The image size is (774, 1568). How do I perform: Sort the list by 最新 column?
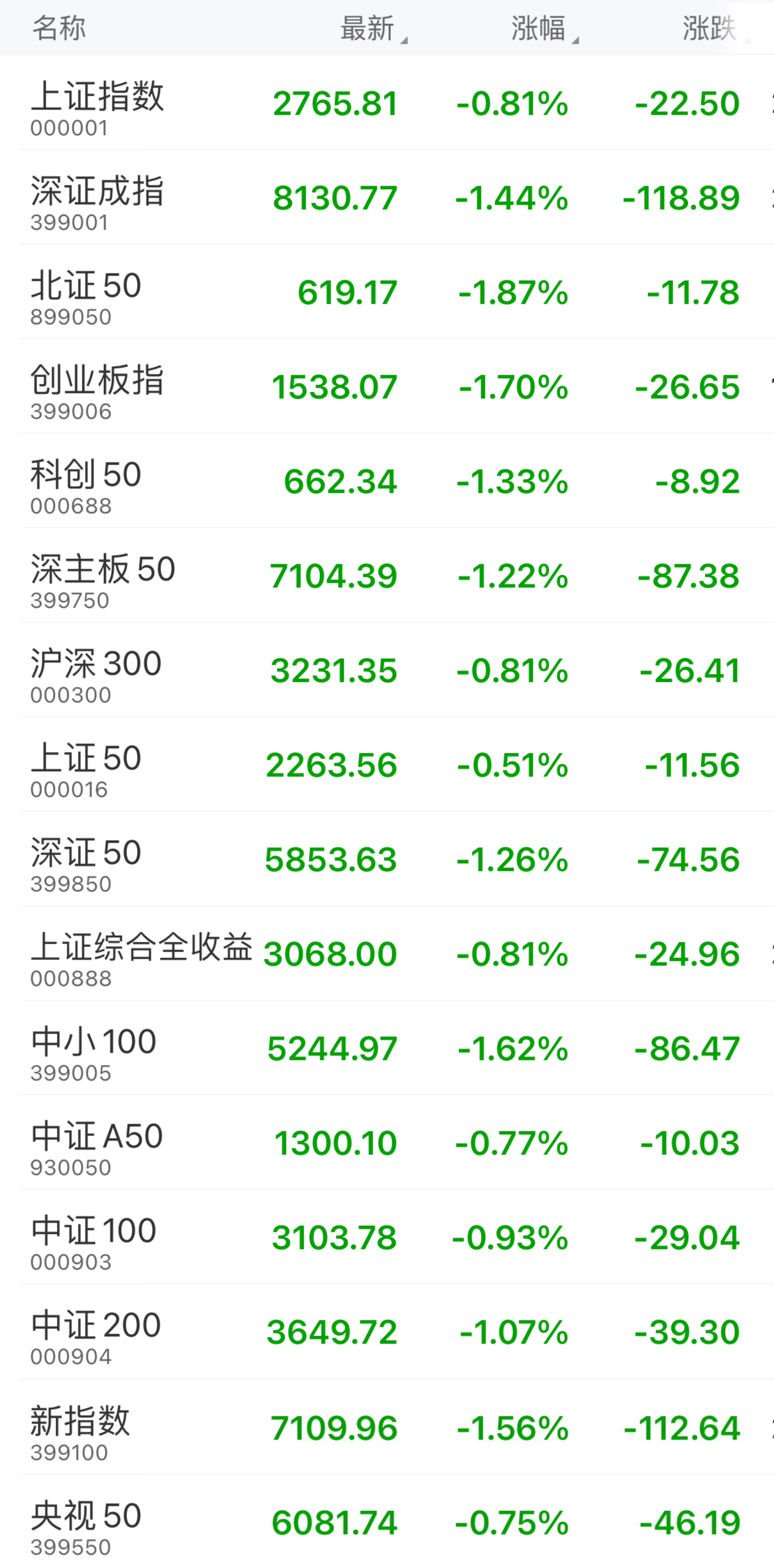pyautogui.click(x=373, y=29)
